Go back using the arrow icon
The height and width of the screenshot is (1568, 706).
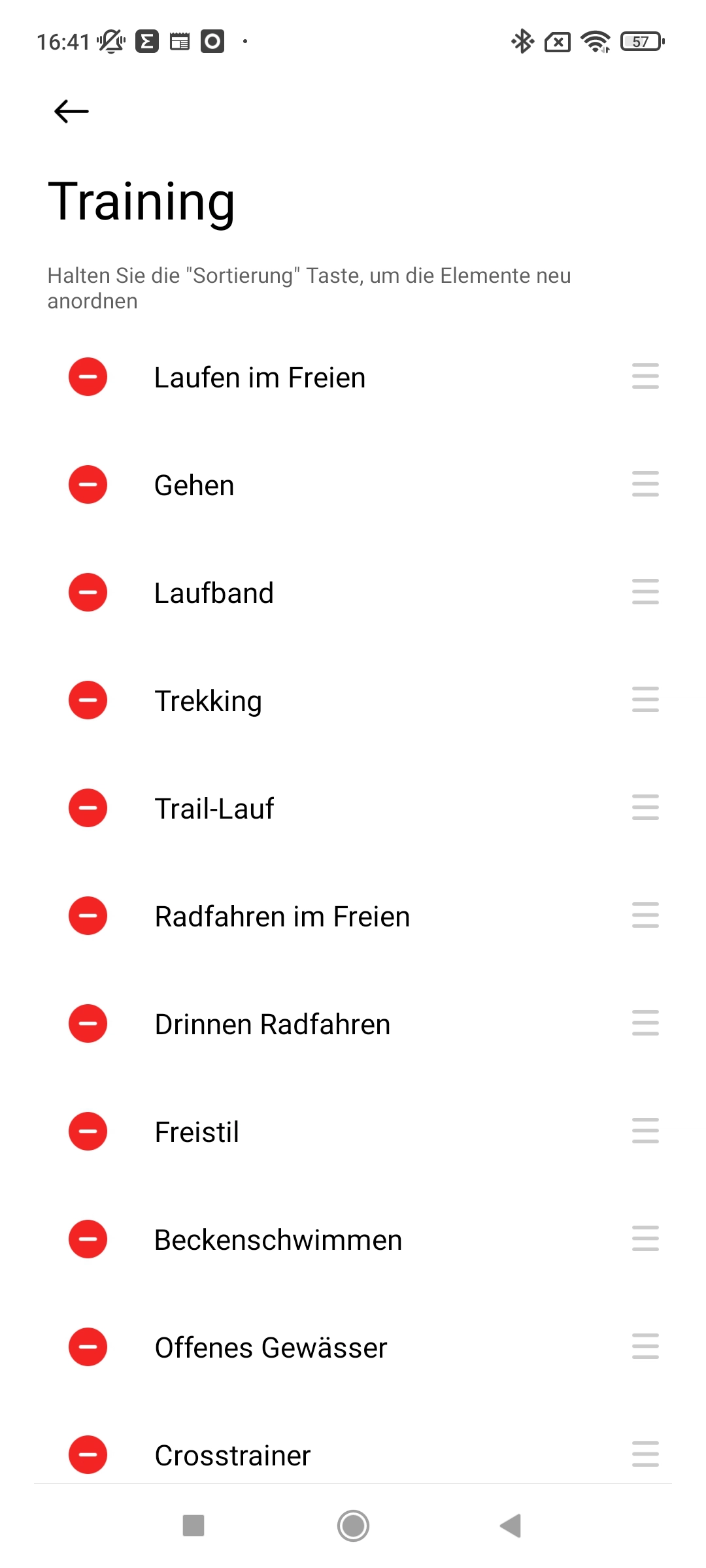[x=71, y=112]
